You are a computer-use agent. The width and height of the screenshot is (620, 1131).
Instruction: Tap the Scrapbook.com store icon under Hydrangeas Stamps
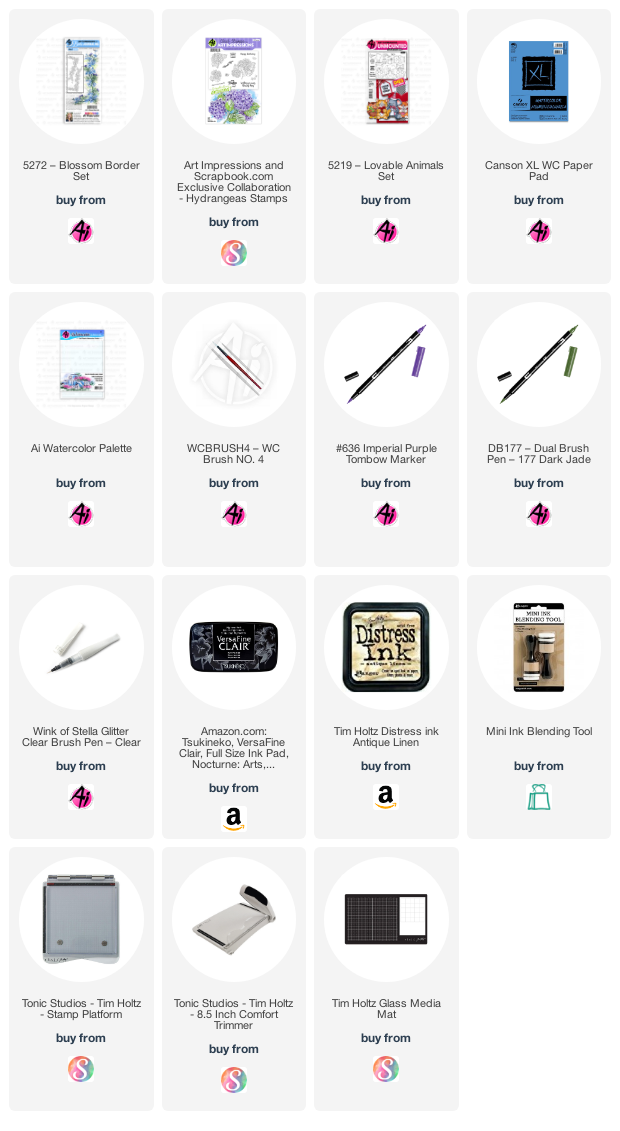tap(234, 253)
